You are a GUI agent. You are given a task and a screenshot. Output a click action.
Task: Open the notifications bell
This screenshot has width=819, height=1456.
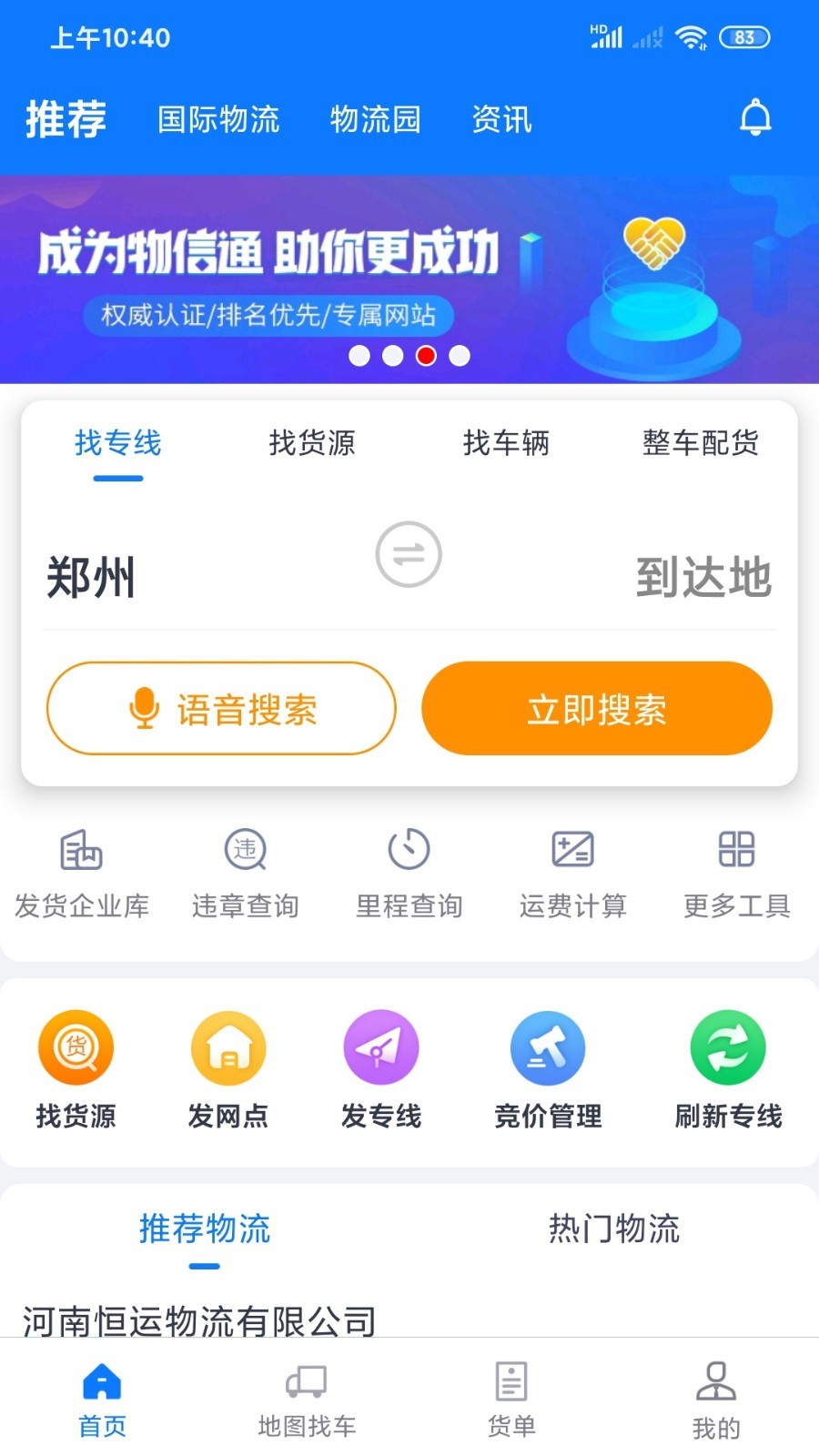[755, 118]
